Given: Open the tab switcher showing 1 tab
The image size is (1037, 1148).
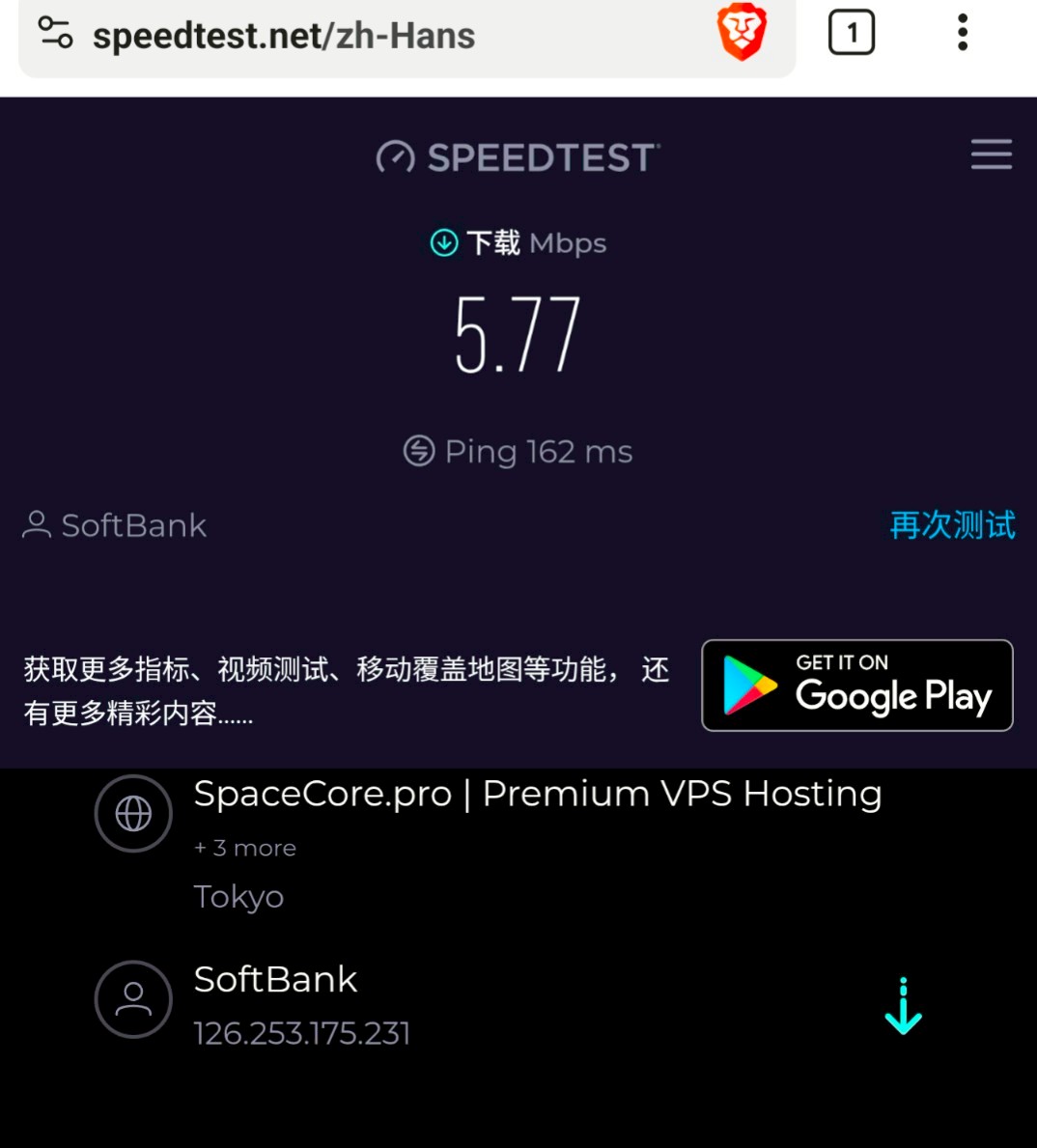Looking at the screenshot, I should tap(852, 33).
